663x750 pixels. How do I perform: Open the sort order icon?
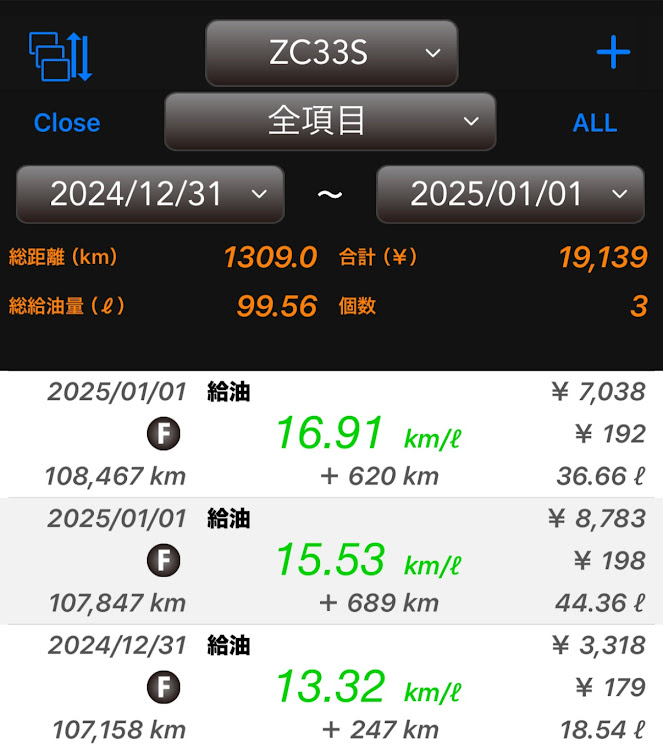pos(61,56)
